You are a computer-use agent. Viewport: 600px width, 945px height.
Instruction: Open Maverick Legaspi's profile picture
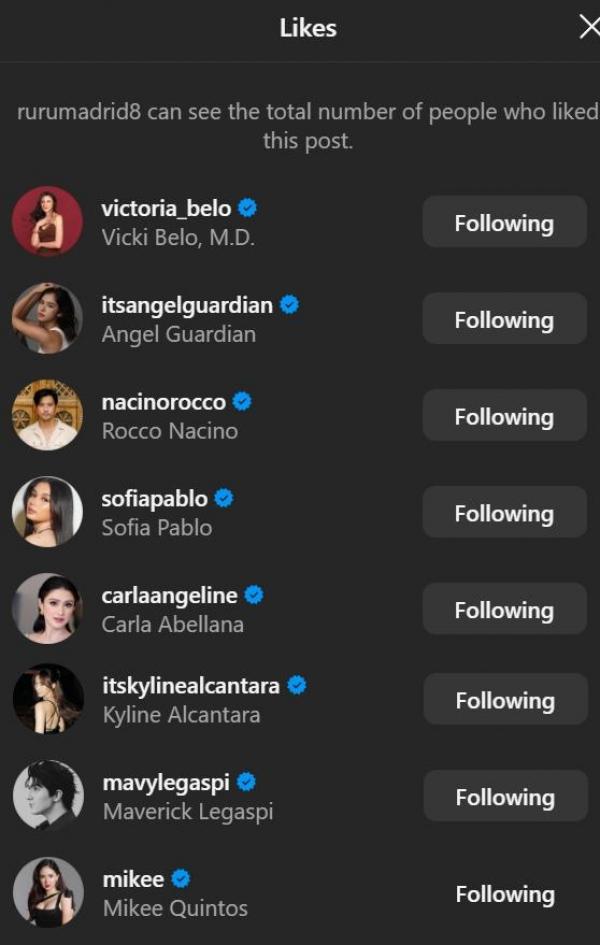[x=48, y=795]
